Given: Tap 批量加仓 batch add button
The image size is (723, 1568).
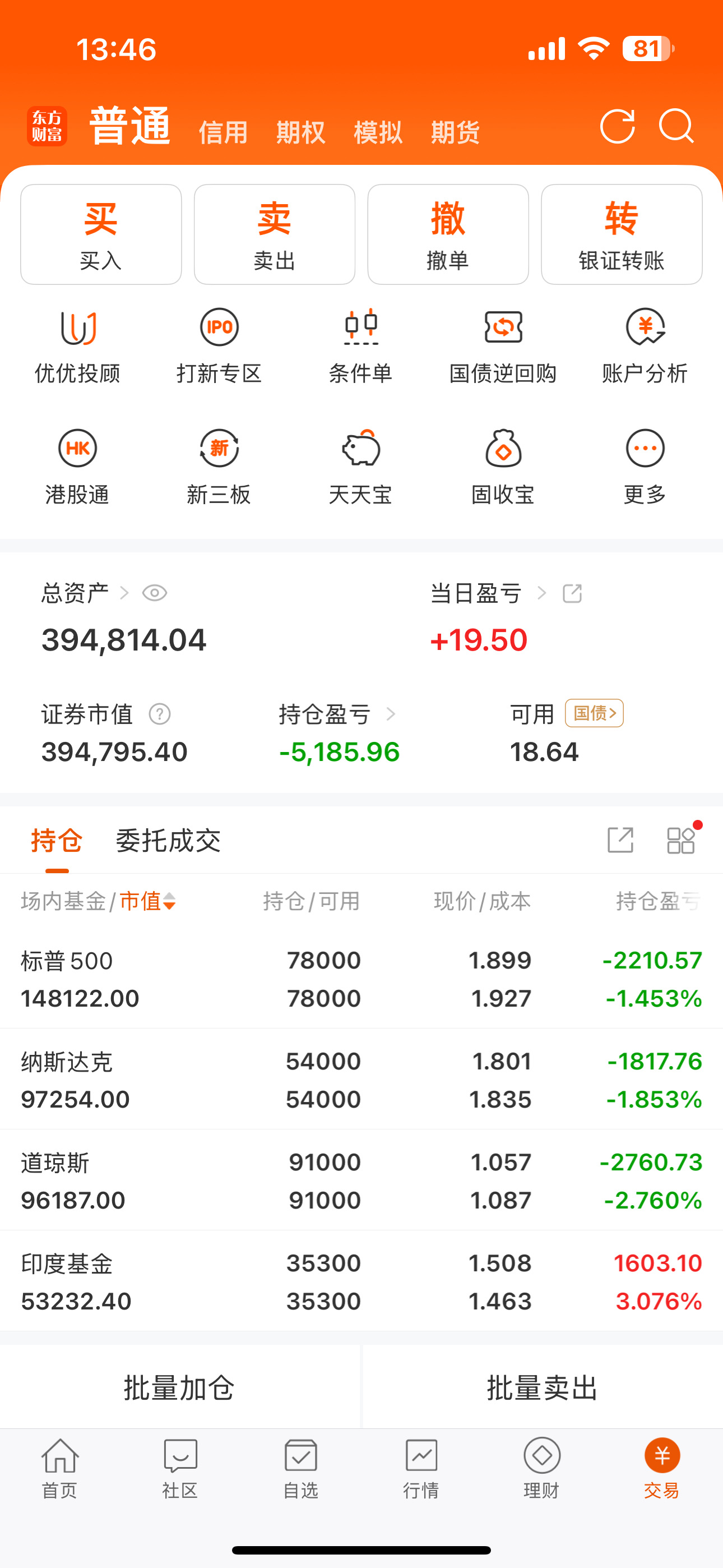Looking at the screenshot, I should pyautogui.click(x=179, y=1388).
